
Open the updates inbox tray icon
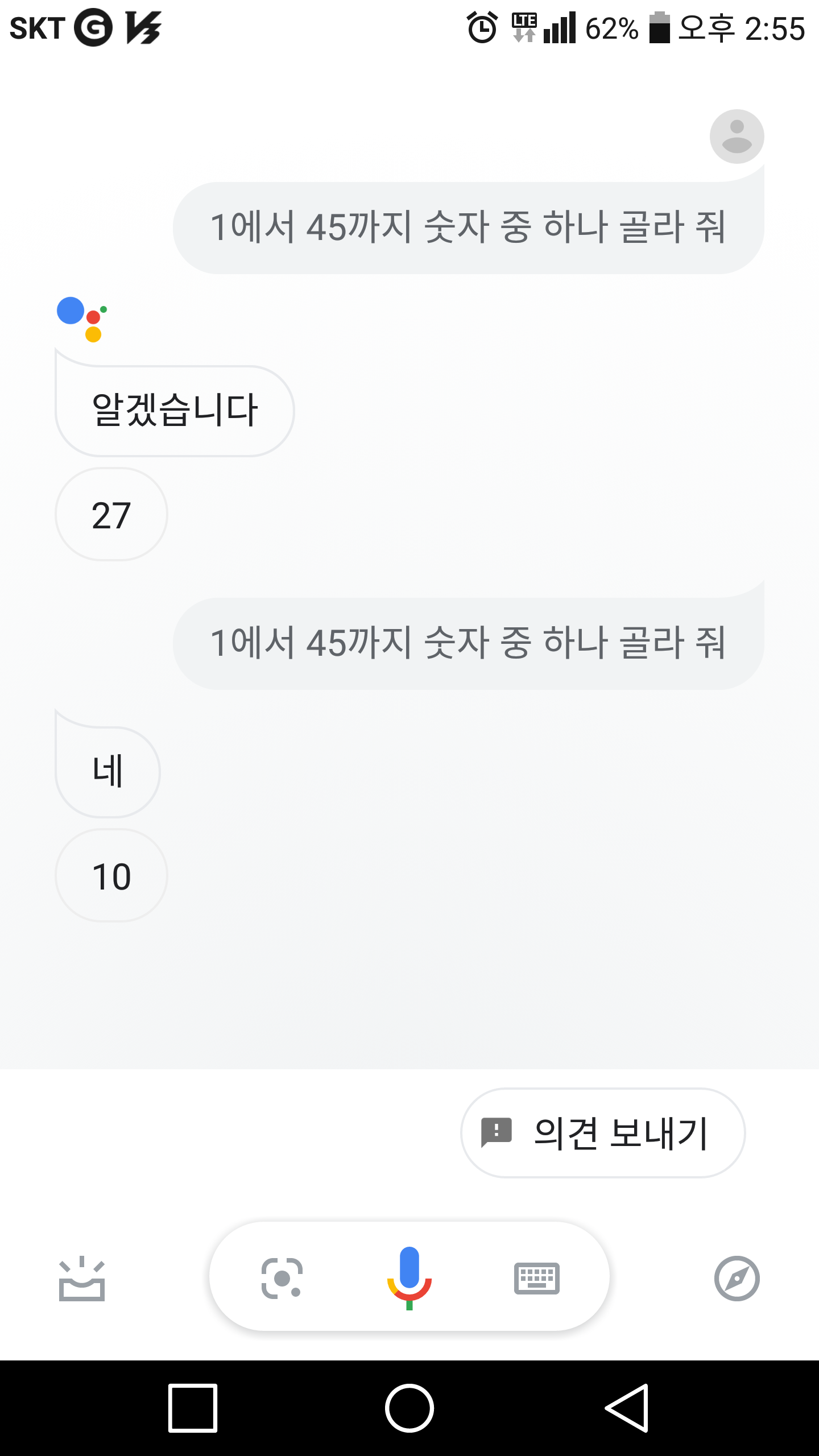point(82,1280)
